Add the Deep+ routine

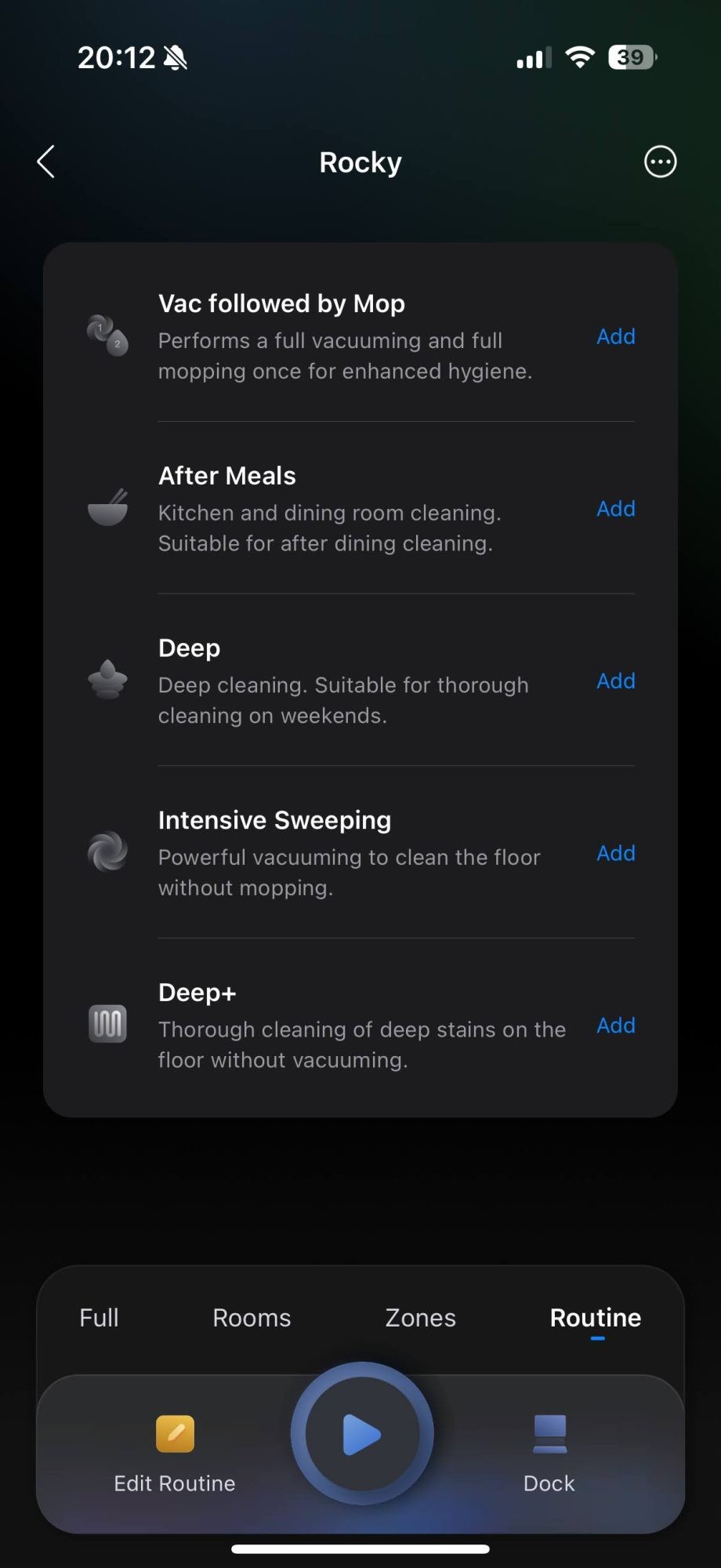[x=616, y=1025]
